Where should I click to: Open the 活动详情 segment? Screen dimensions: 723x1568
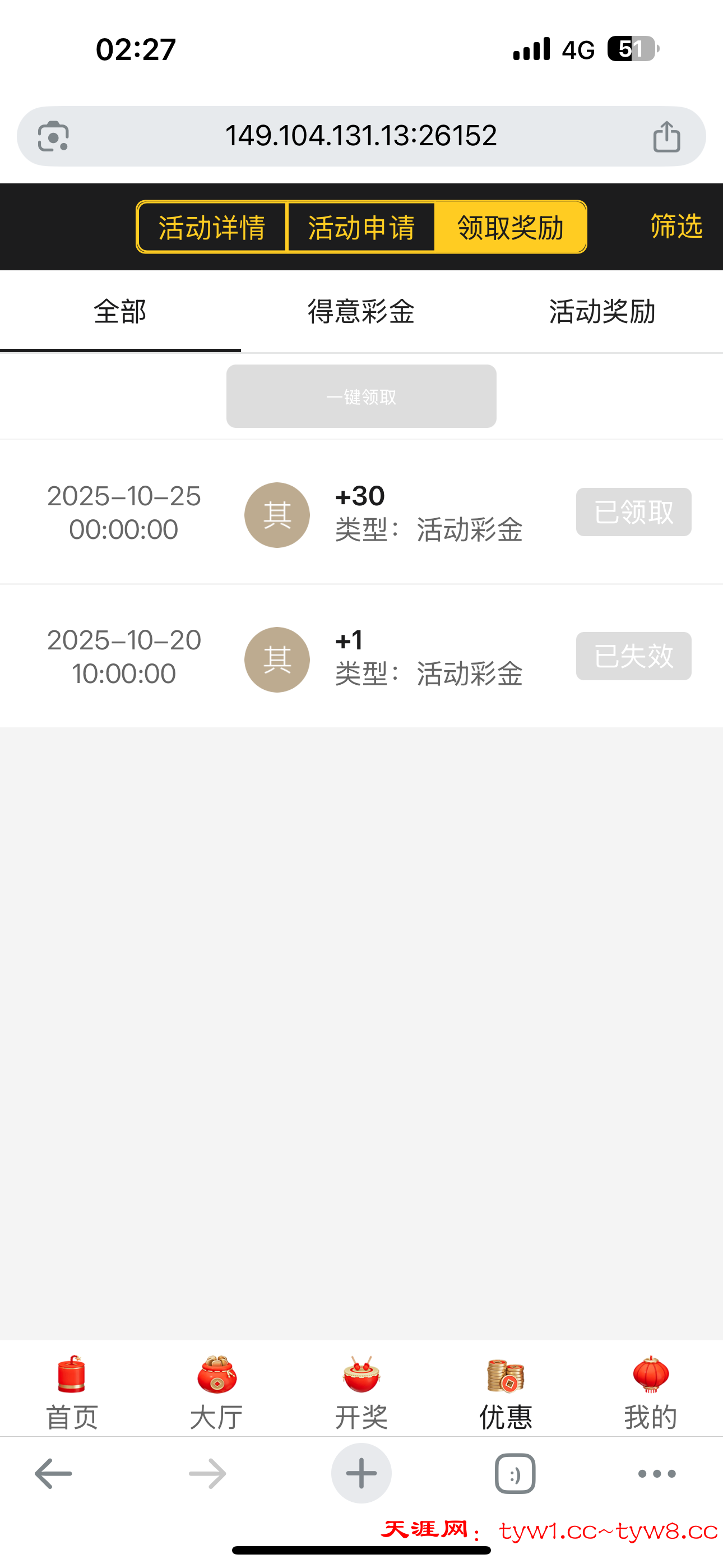[x=212, y=227]
